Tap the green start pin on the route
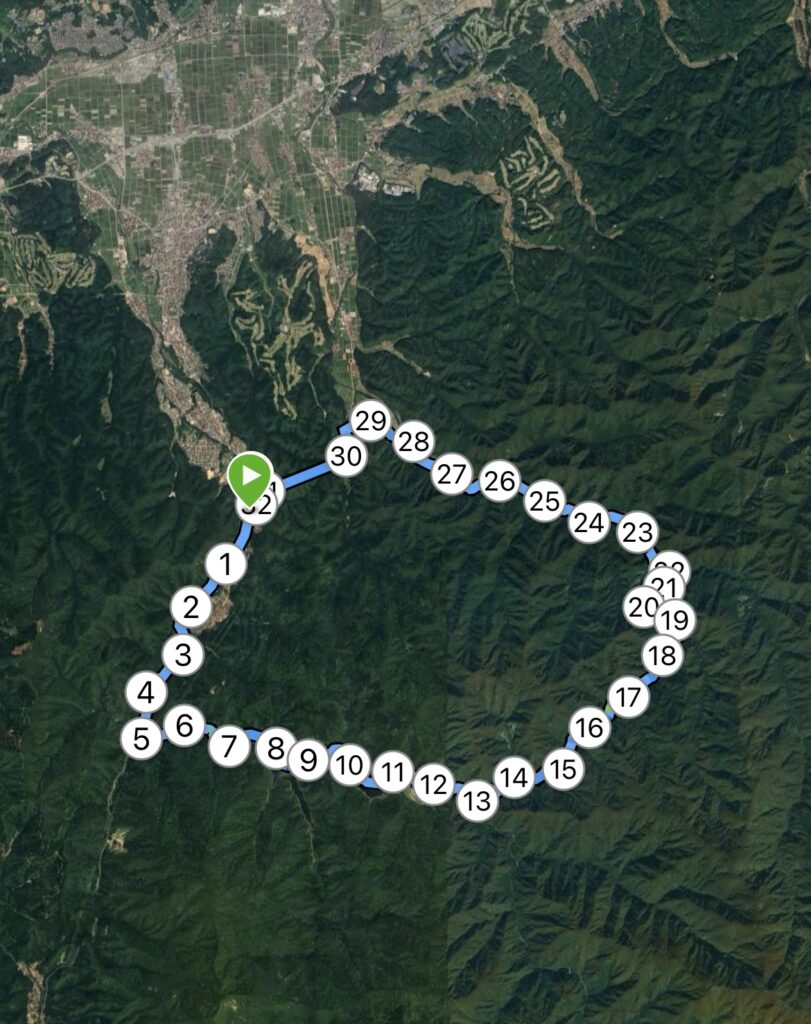 250,474
